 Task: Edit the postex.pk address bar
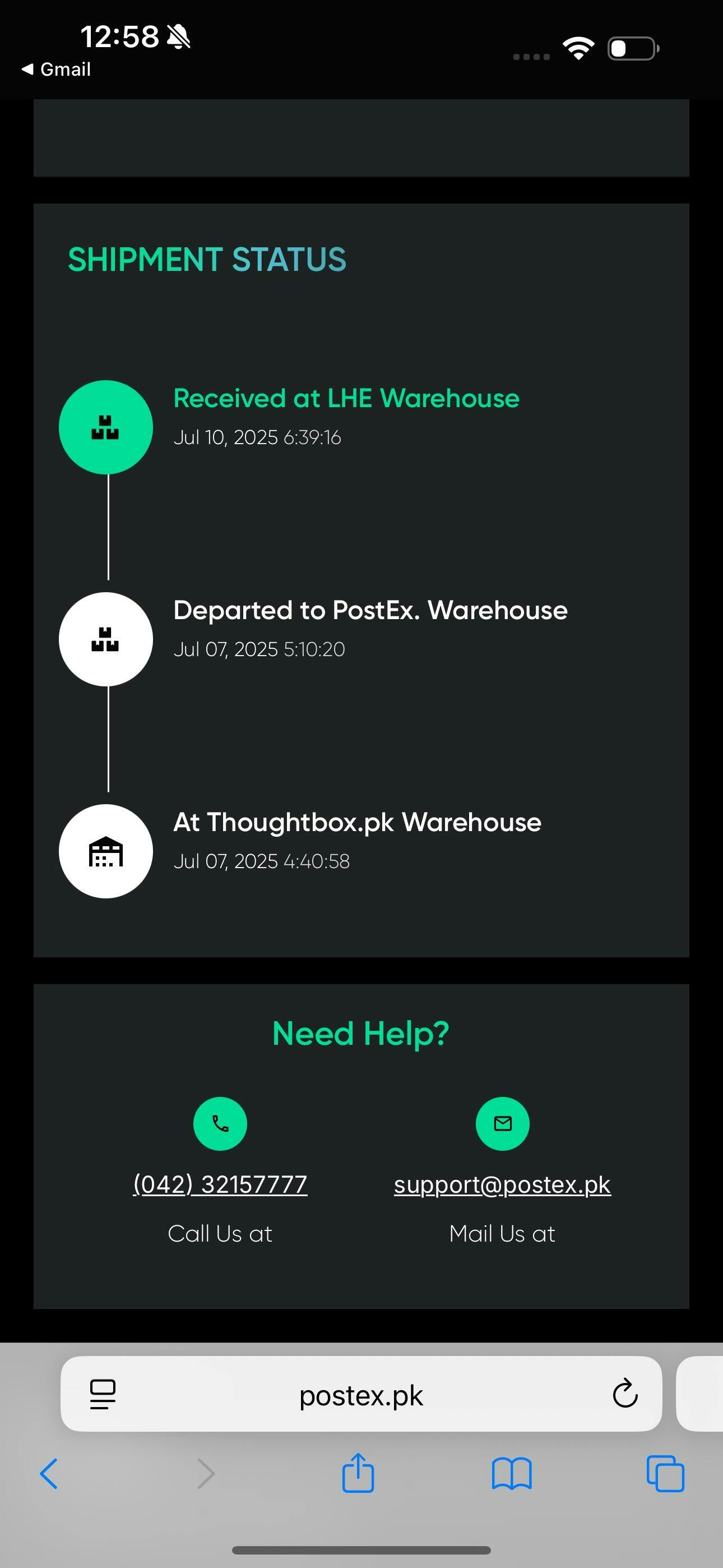click(x=361, y=1394)
